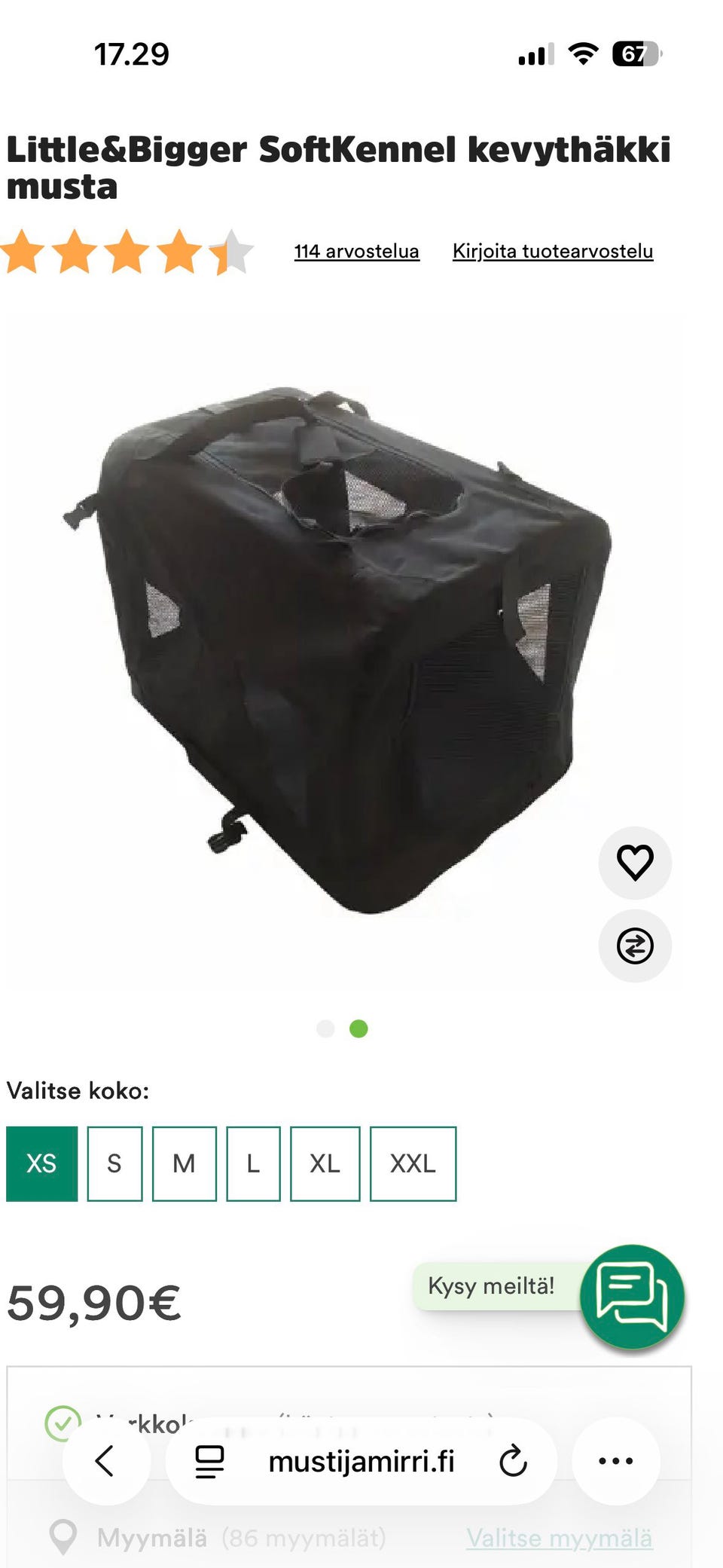Reload the mustijamirri.fi page
723x1568 pixels.
click(x=513, y=1461)
